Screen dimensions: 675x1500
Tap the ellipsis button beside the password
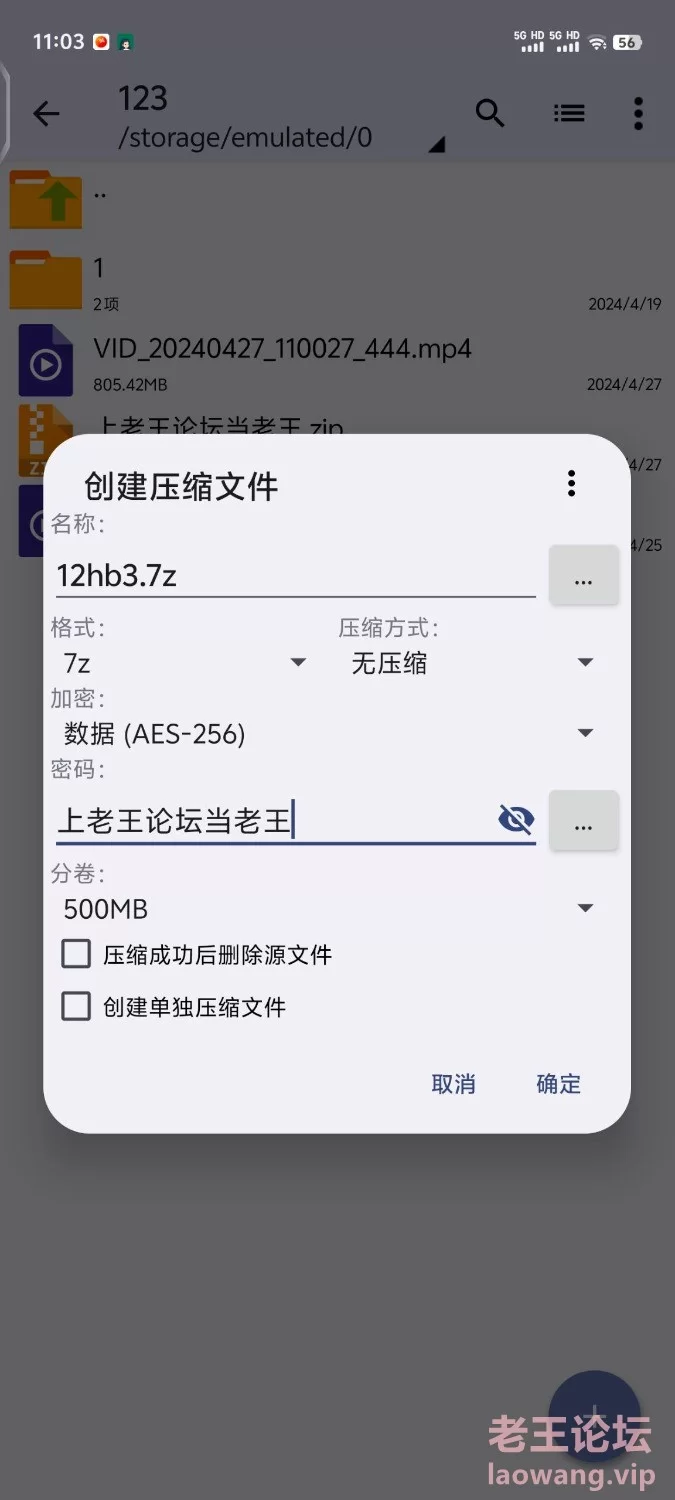[584, 822]
